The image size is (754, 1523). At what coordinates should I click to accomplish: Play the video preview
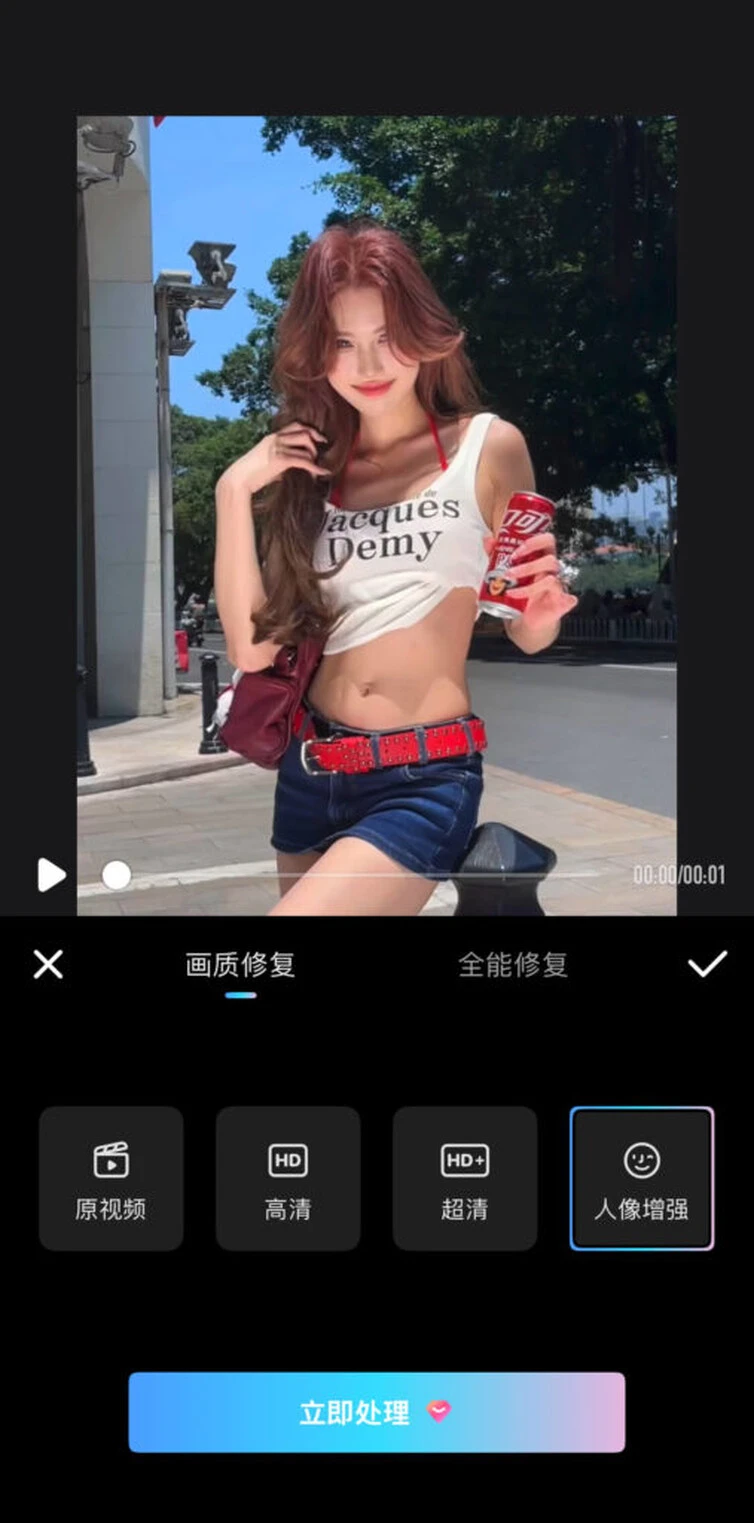tap(50, 875)
